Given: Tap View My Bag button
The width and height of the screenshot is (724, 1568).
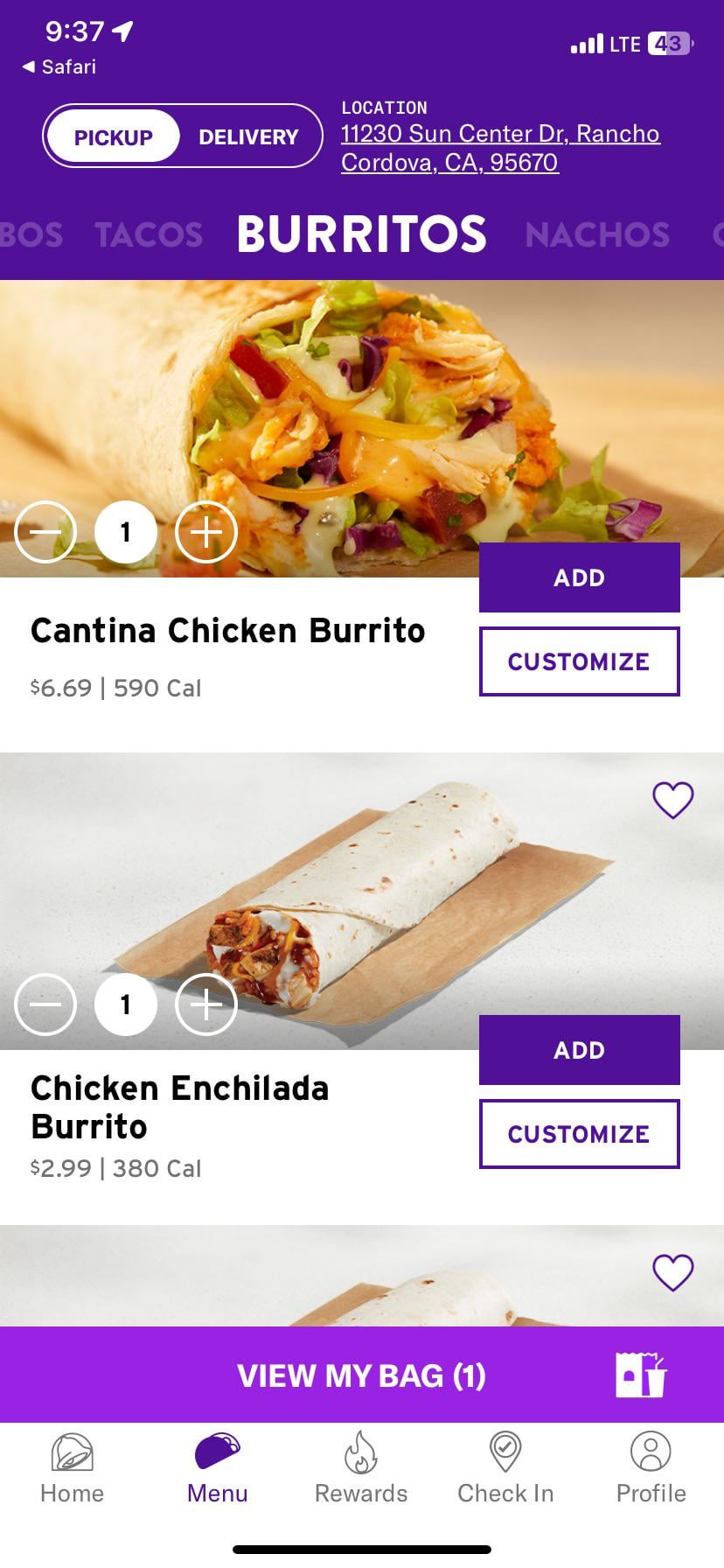Looking at the screenshot, I should click(362, 1375).
